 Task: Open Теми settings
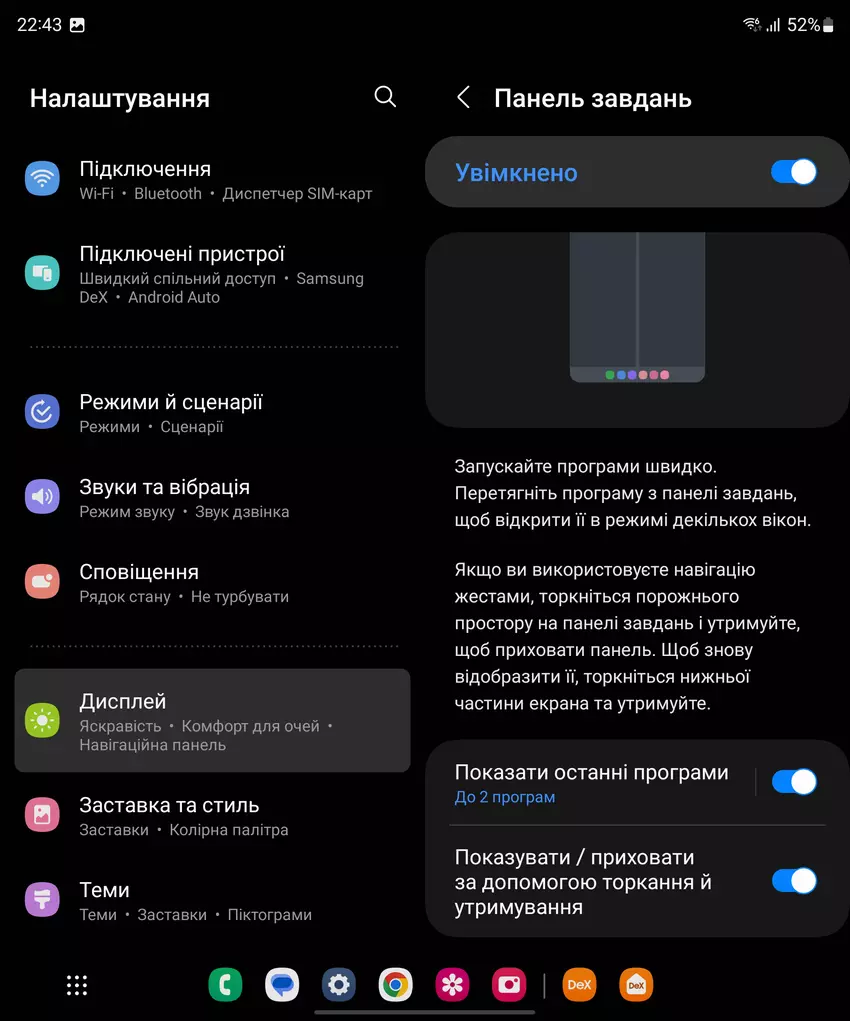pyautogui.click(x=212, y=900)
